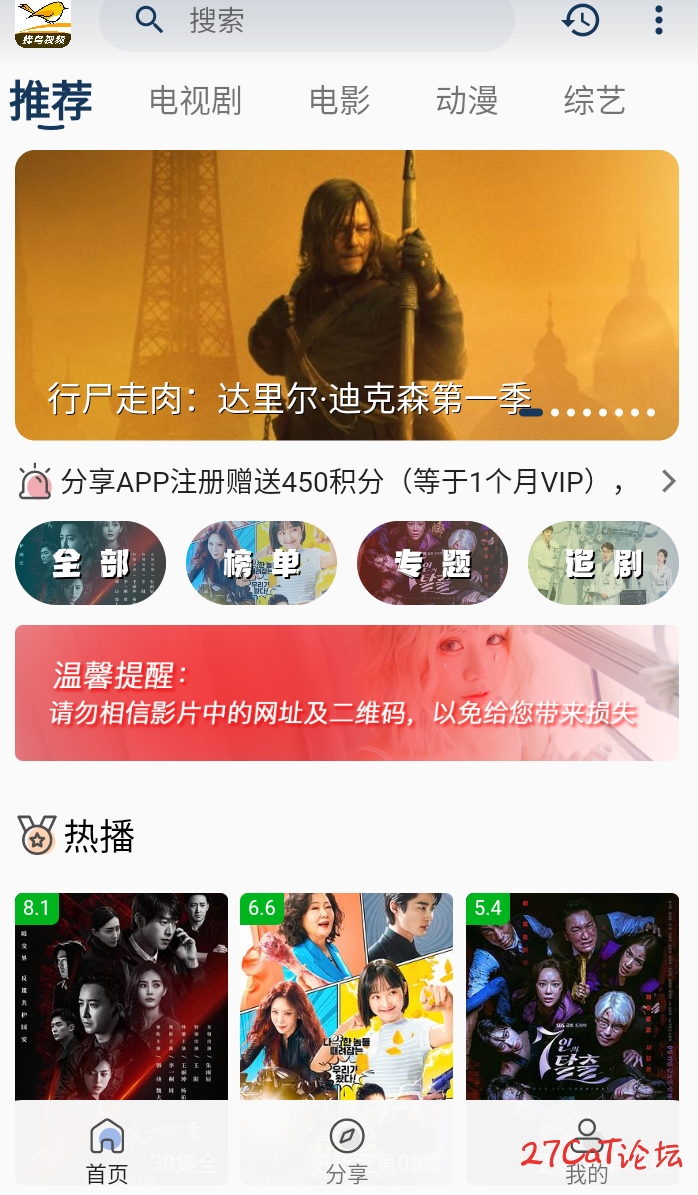
Task: Open watch history clock icon
Action: (580, 20)
